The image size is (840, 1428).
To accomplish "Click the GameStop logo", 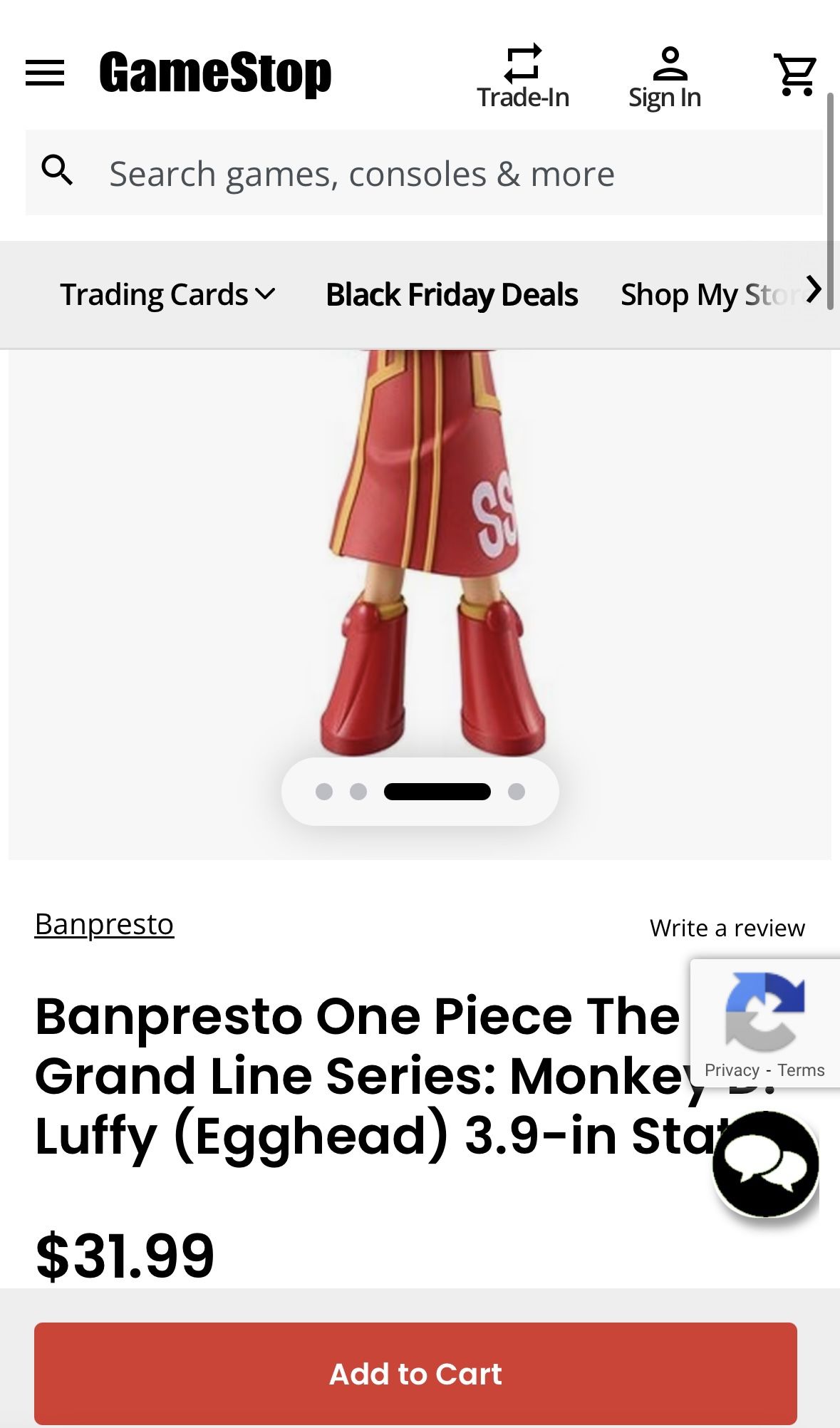I will pos(214,71).
